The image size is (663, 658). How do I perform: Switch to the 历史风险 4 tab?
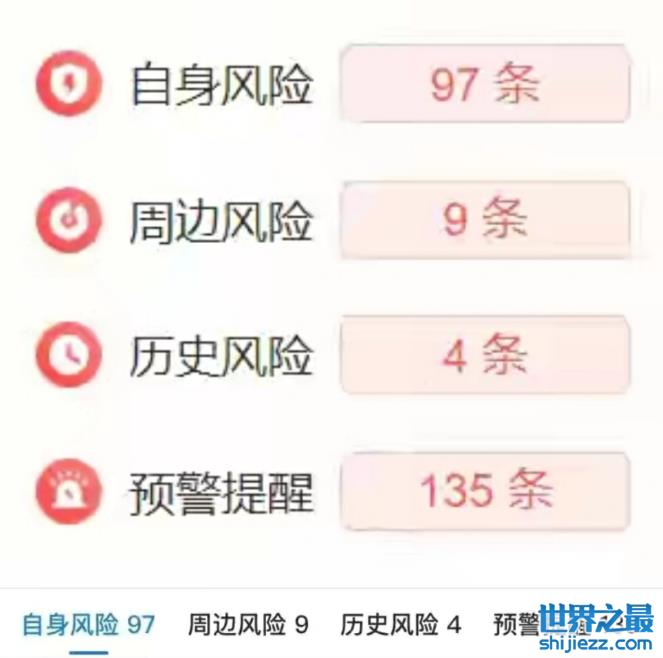pyautogui.click(x=400, y=626)
